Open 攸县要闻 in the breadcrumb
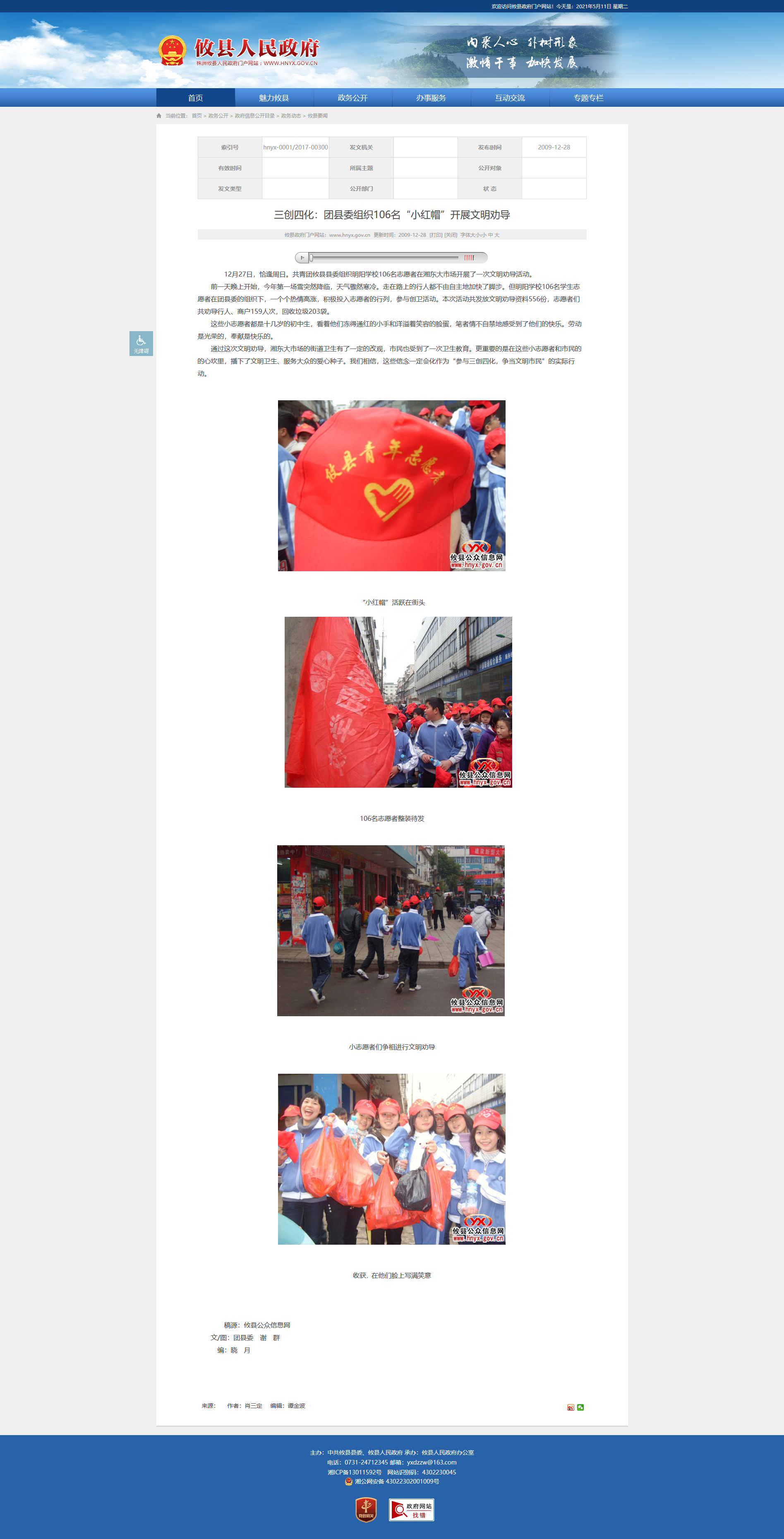 [x=317, y=116]
